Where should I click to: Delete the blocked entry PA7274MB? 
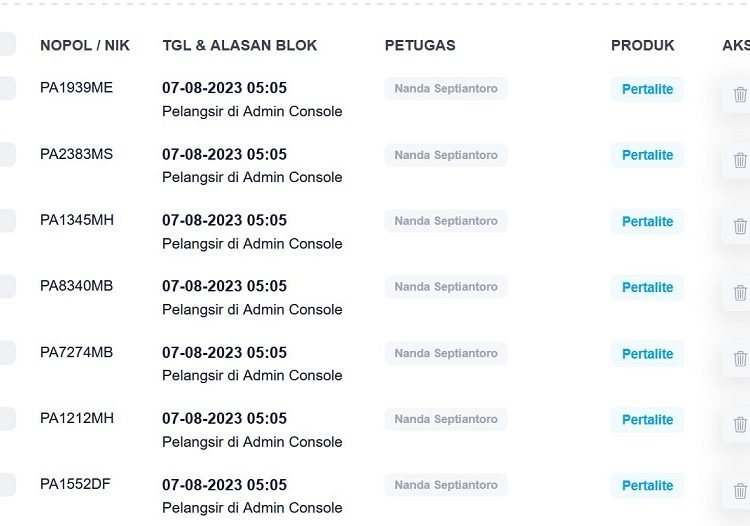(x=740, y=359)
